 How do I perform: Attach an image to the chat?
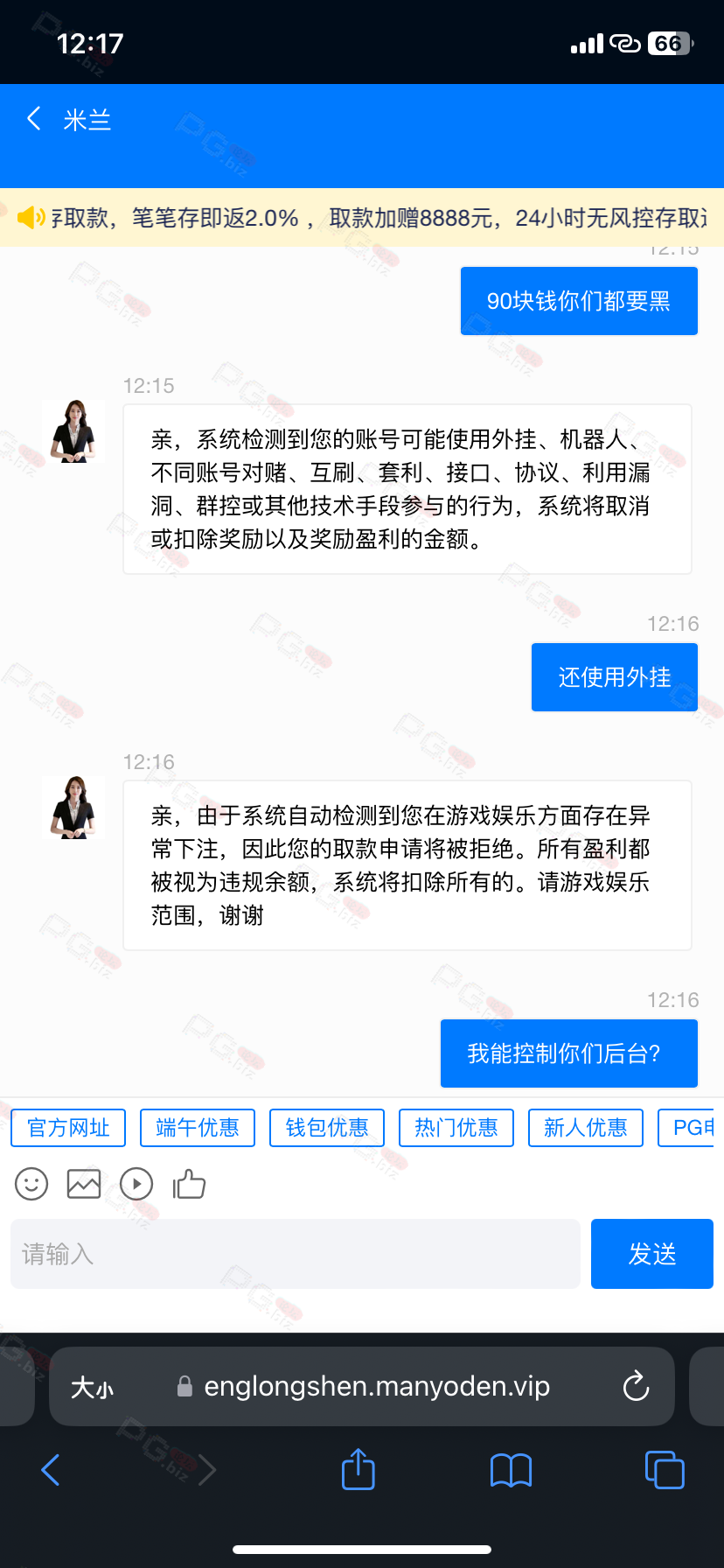(84, 1185)
